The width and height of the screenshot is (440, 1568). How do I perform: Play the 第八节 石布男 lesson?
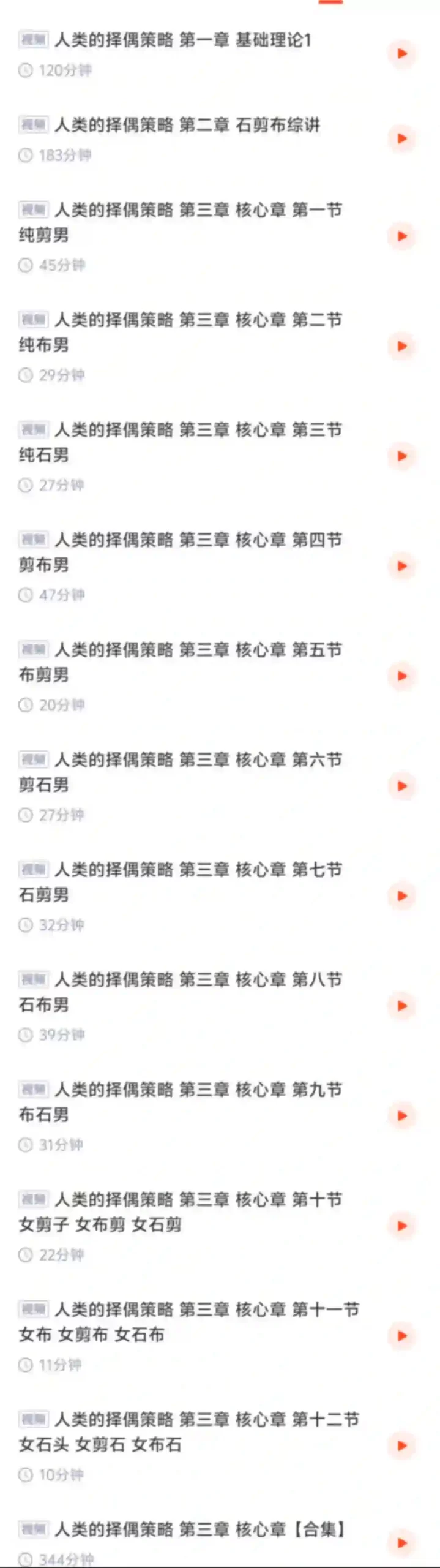pyautogui.click(x=402, y=1006)
